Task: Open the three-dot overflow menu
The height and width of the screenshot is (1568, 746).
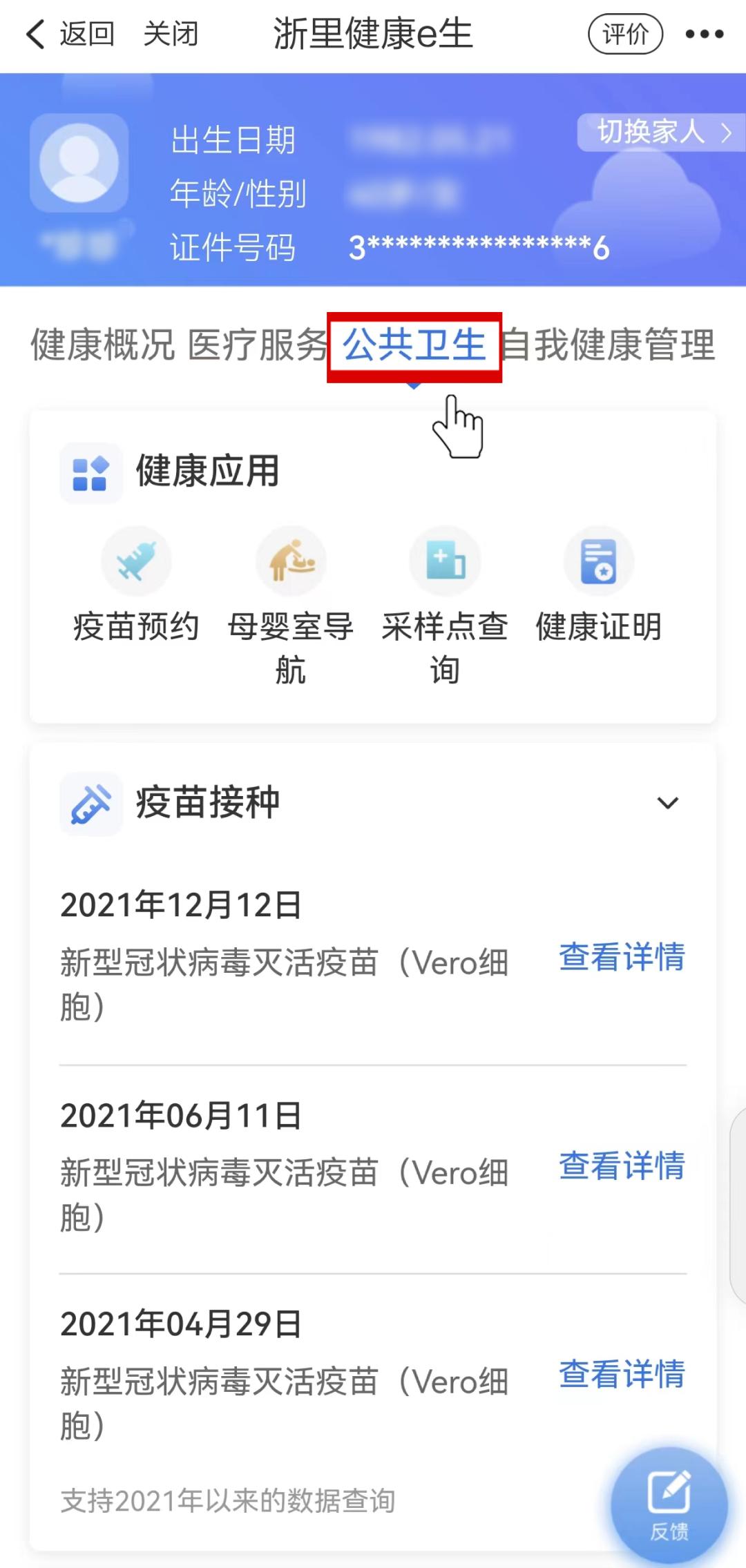Action: tap(705, 34)
